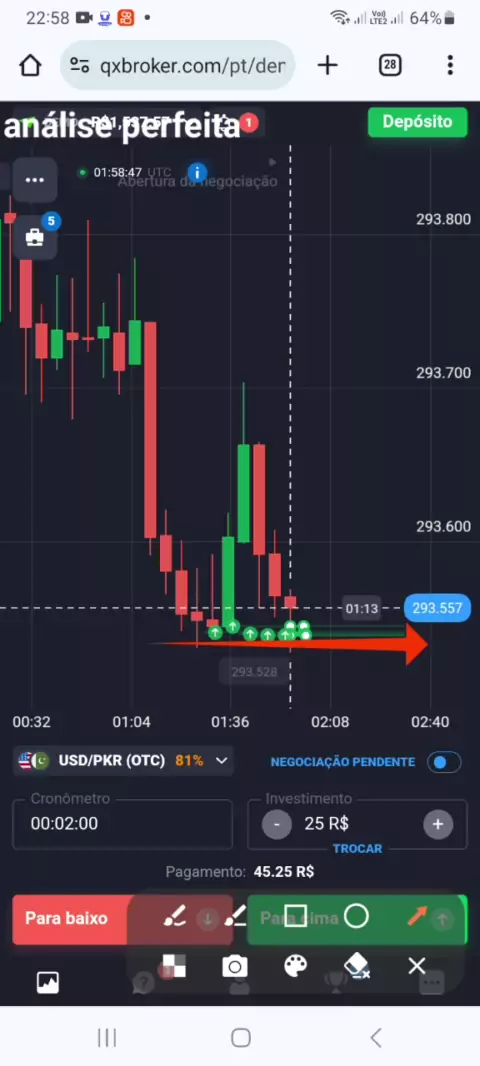Open the tab switcher showing 28
This screenshot has width=480, height=1066.
coord(390,65)
